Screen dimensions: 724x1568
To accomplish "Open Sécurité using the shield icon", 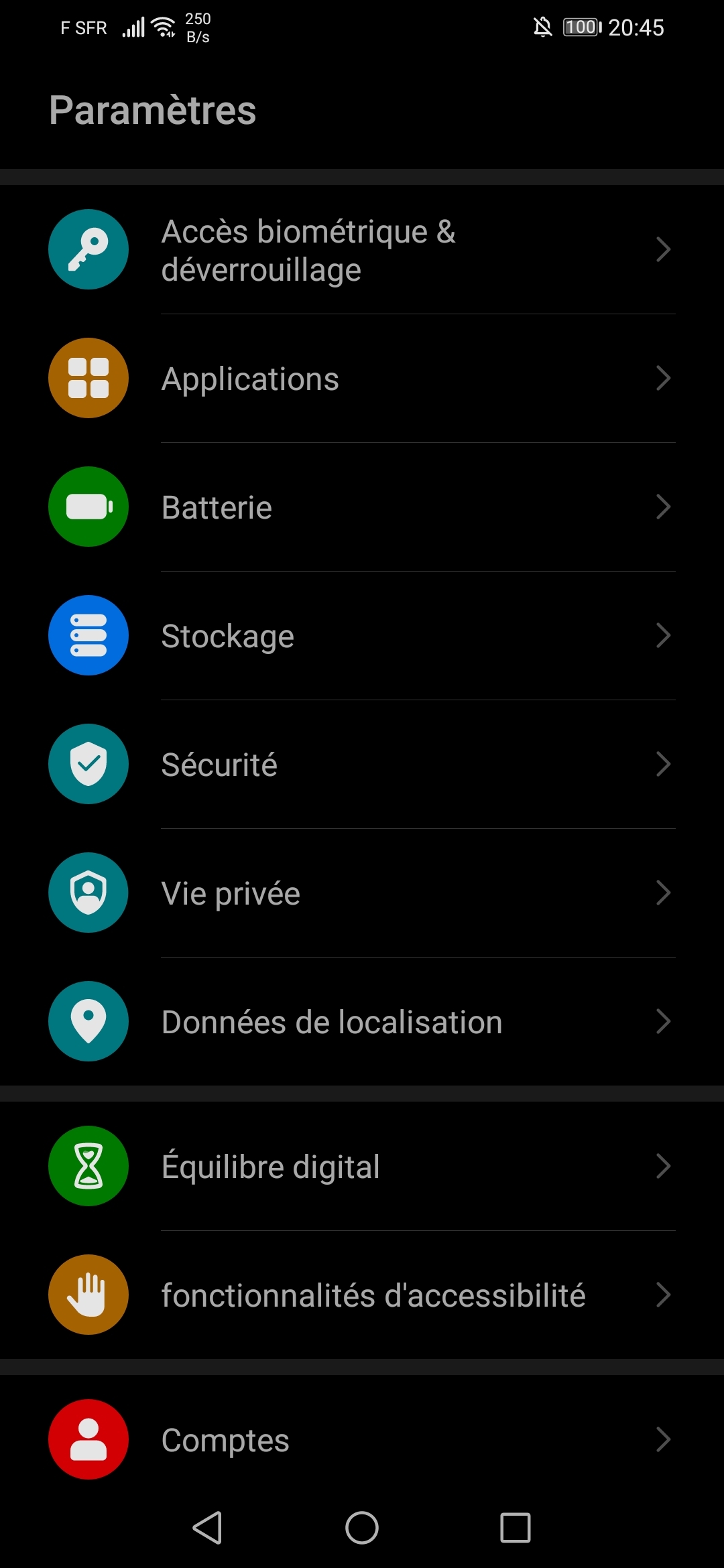I will coord(88,764).
